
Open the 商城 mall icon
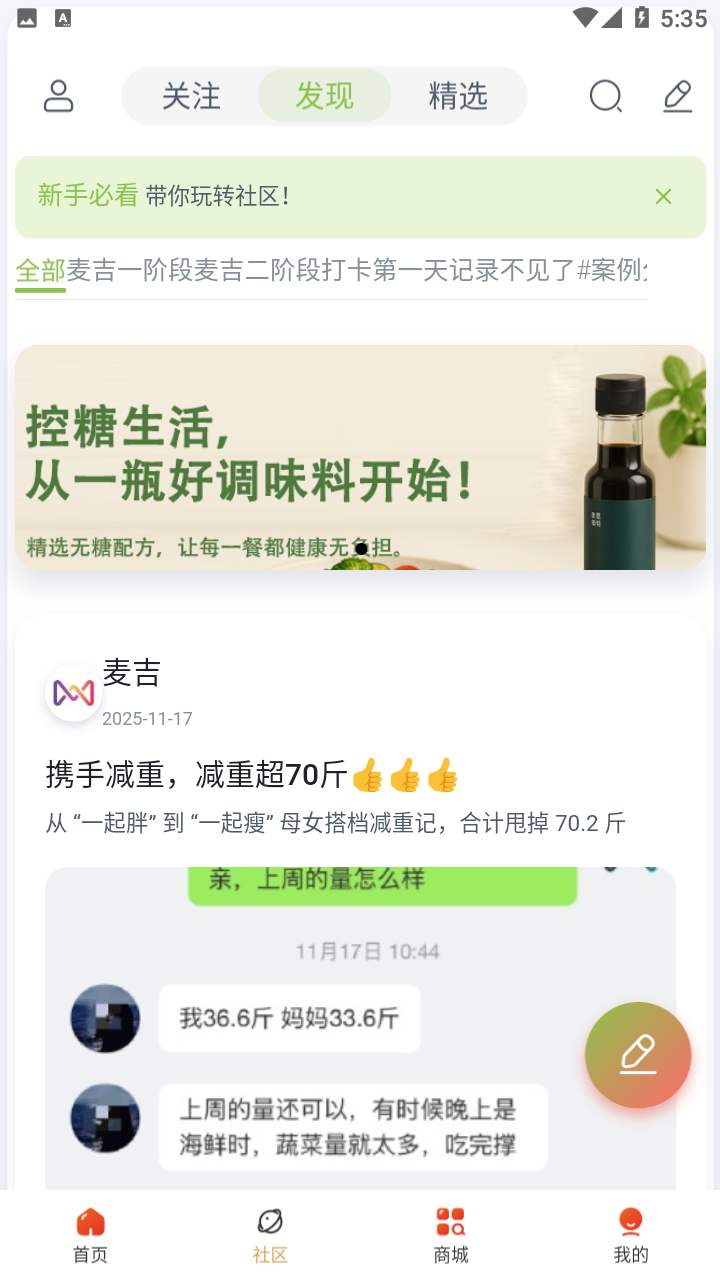click(x=449, y=1232)
